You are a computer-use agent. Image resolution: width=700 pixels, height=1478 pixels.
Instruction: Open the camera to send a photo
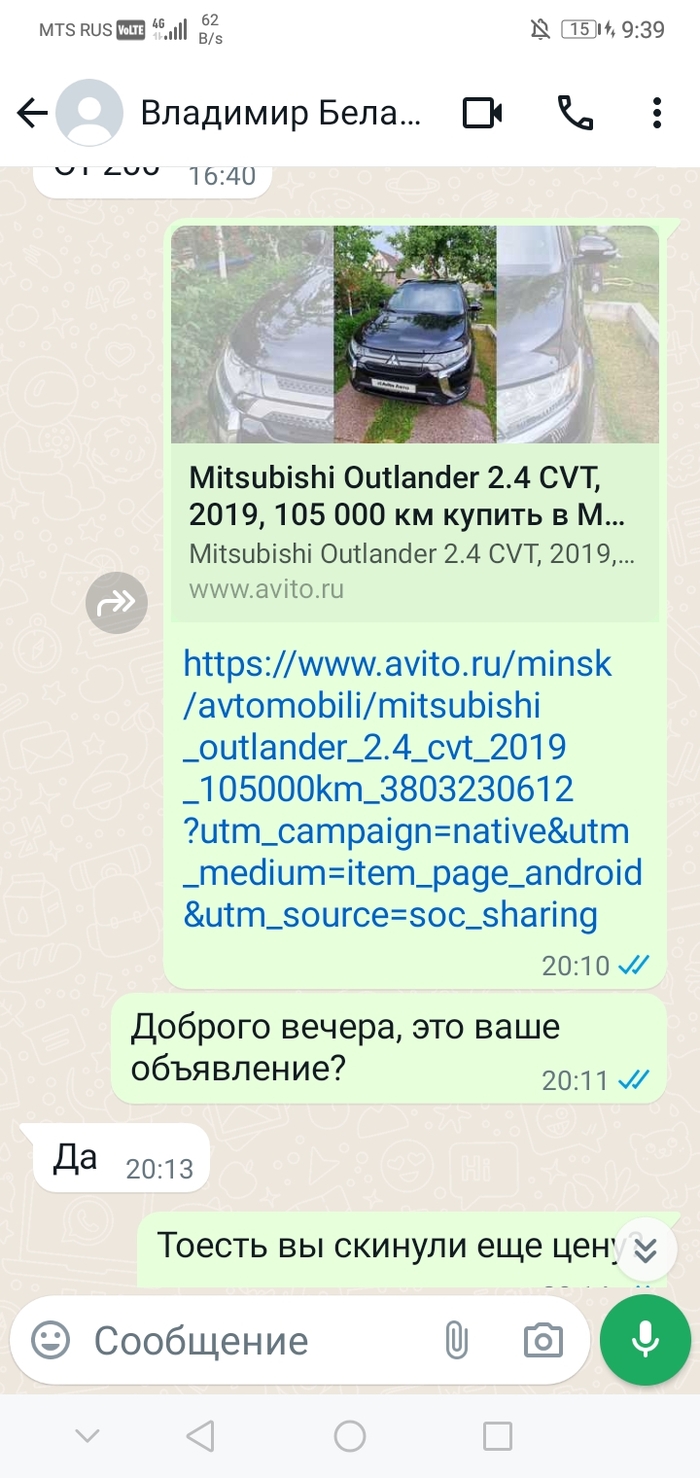(x=543, y=1341)
